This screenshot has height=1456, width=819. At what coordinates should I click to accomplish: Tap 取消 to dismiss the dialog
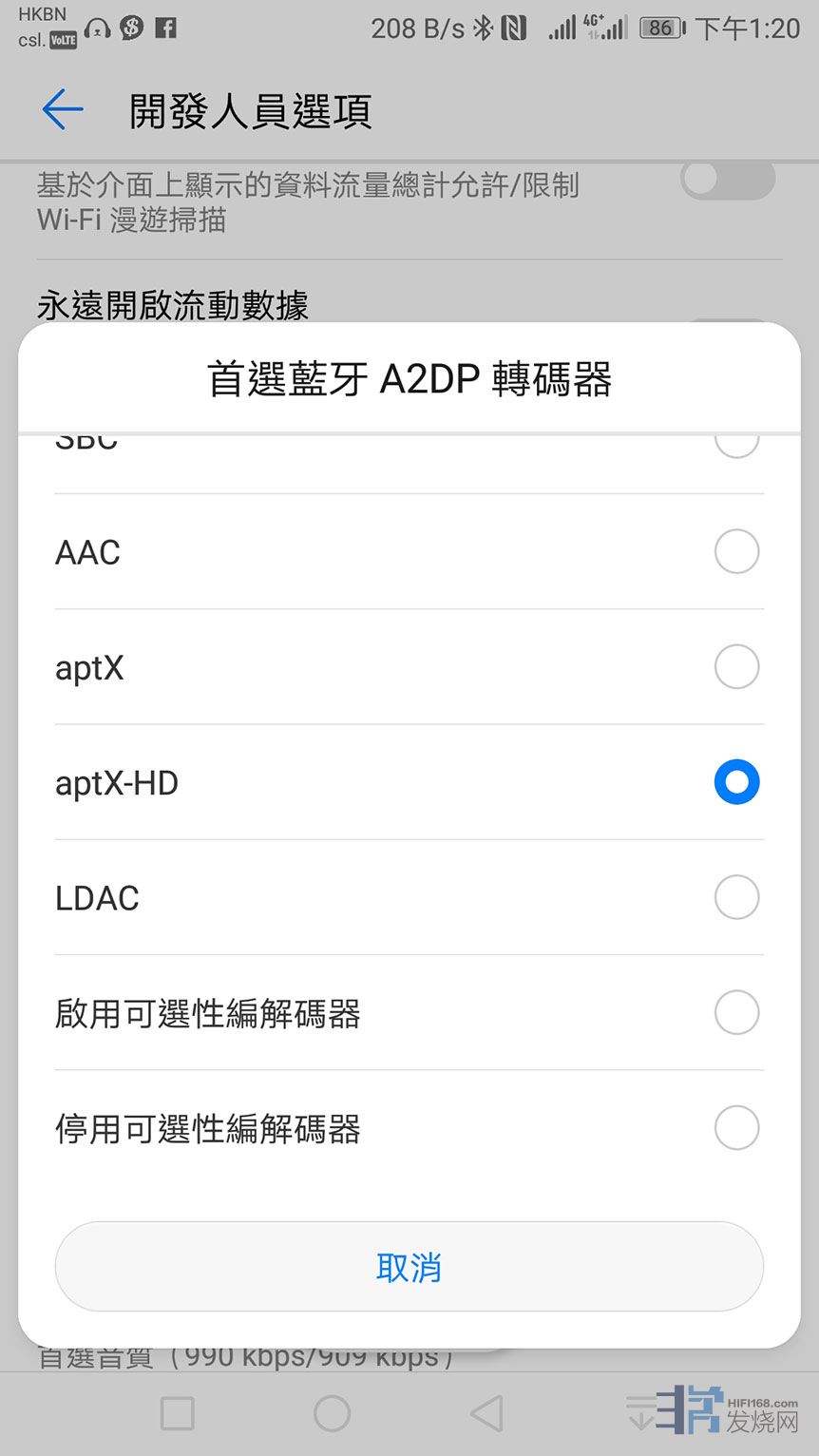[x=409, y=1267]
